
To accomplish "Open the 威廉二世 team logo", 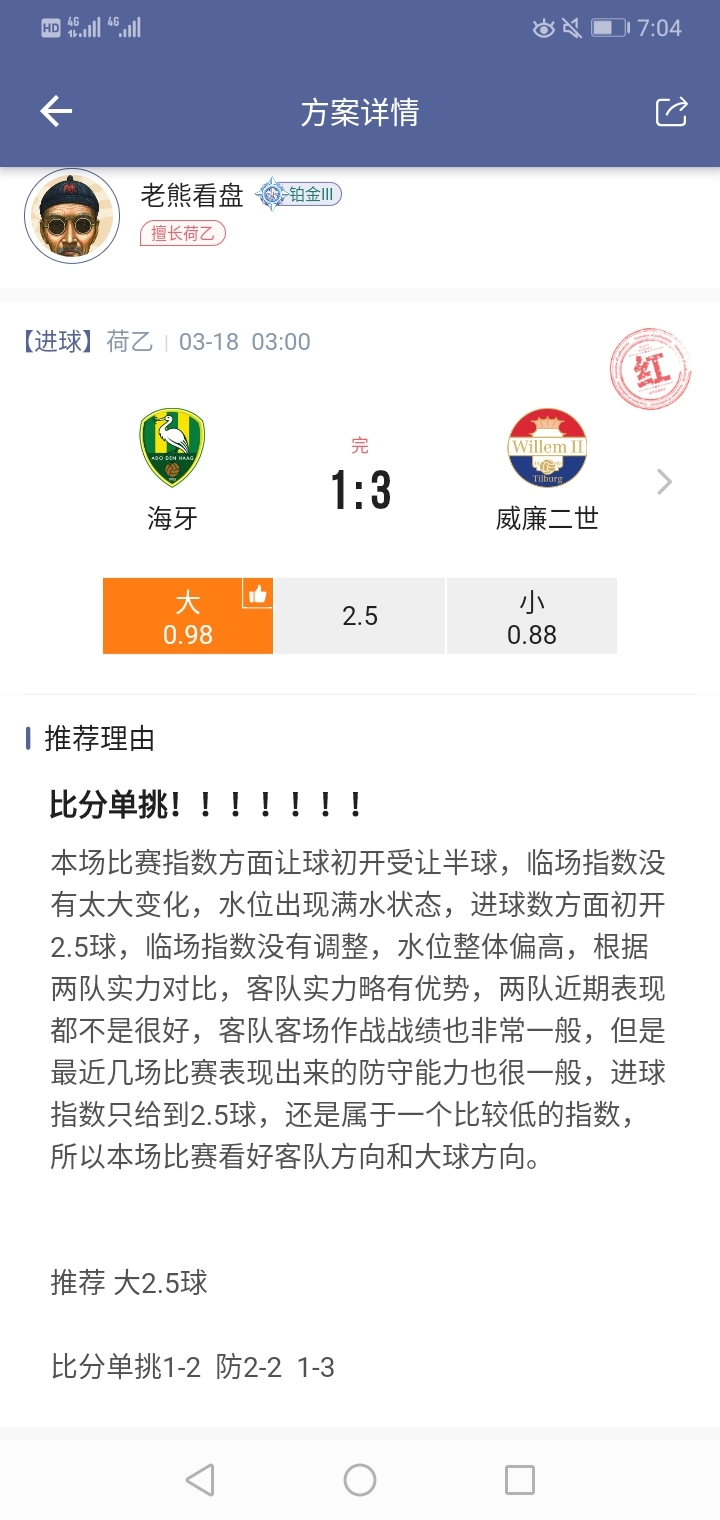I will coord(546,449).
